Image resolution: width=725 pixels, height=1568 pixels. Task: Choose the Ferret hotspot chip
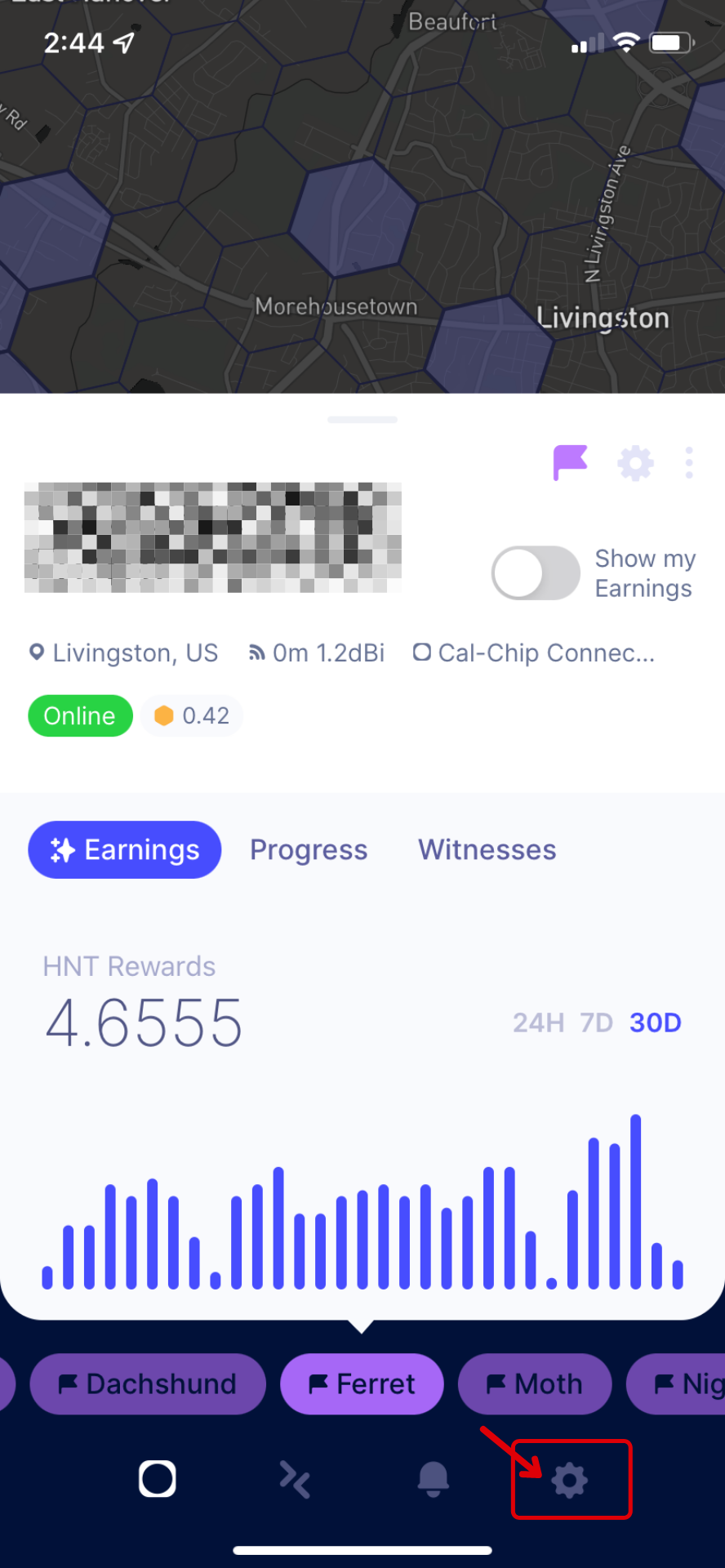coord(362,1384)
